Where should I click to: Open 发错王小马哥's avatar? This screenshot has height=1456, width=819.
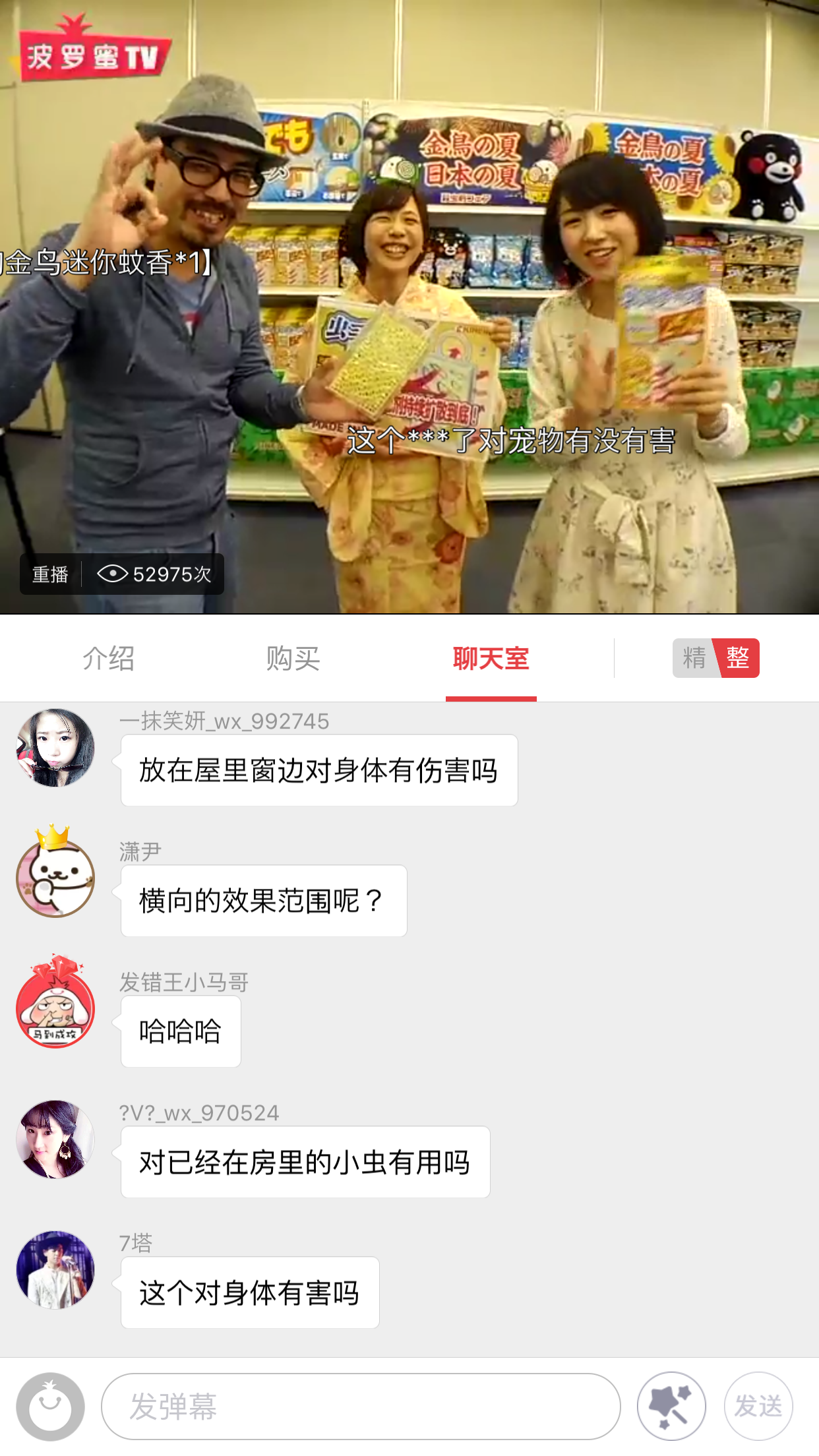(x=55, y=1008)
